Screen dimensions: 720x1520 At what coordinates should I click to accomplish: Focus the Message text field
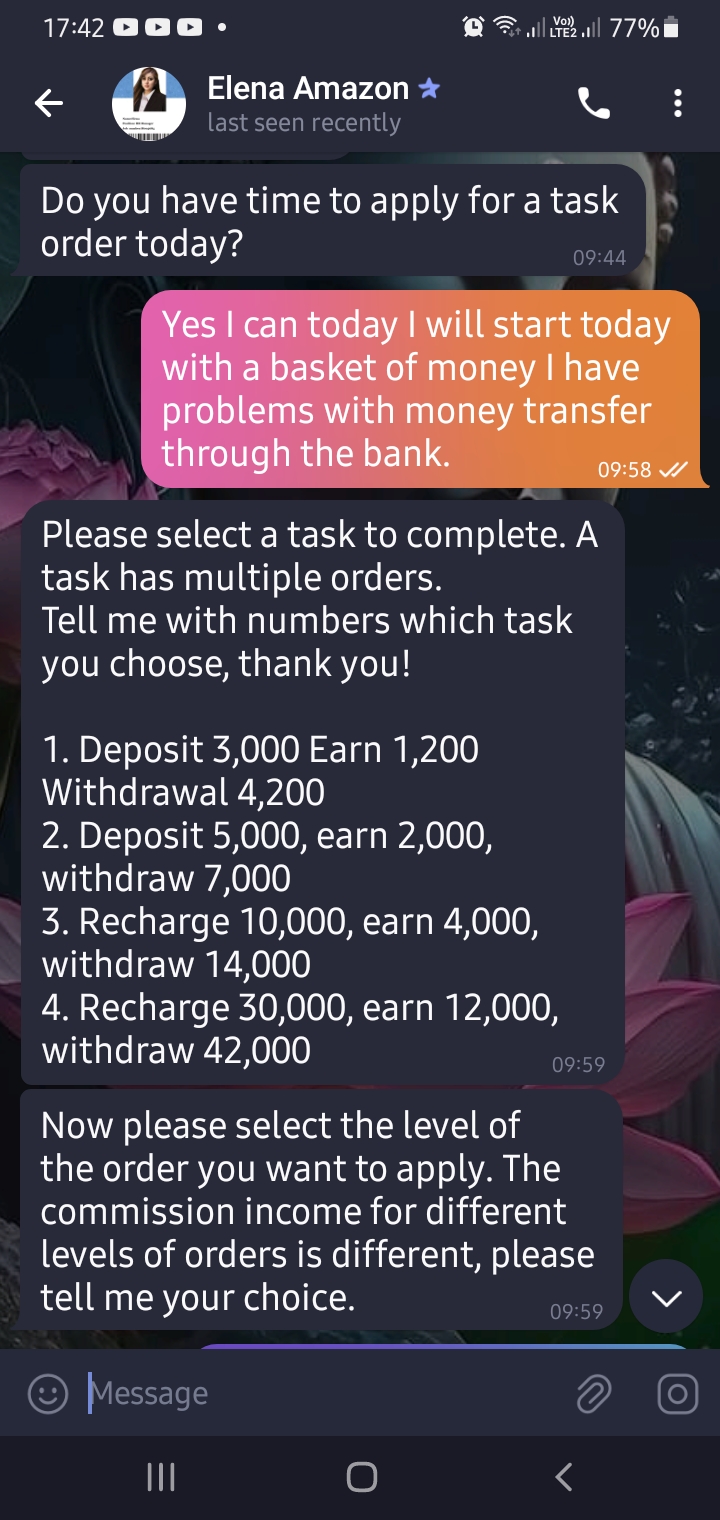pos(320,1394)
